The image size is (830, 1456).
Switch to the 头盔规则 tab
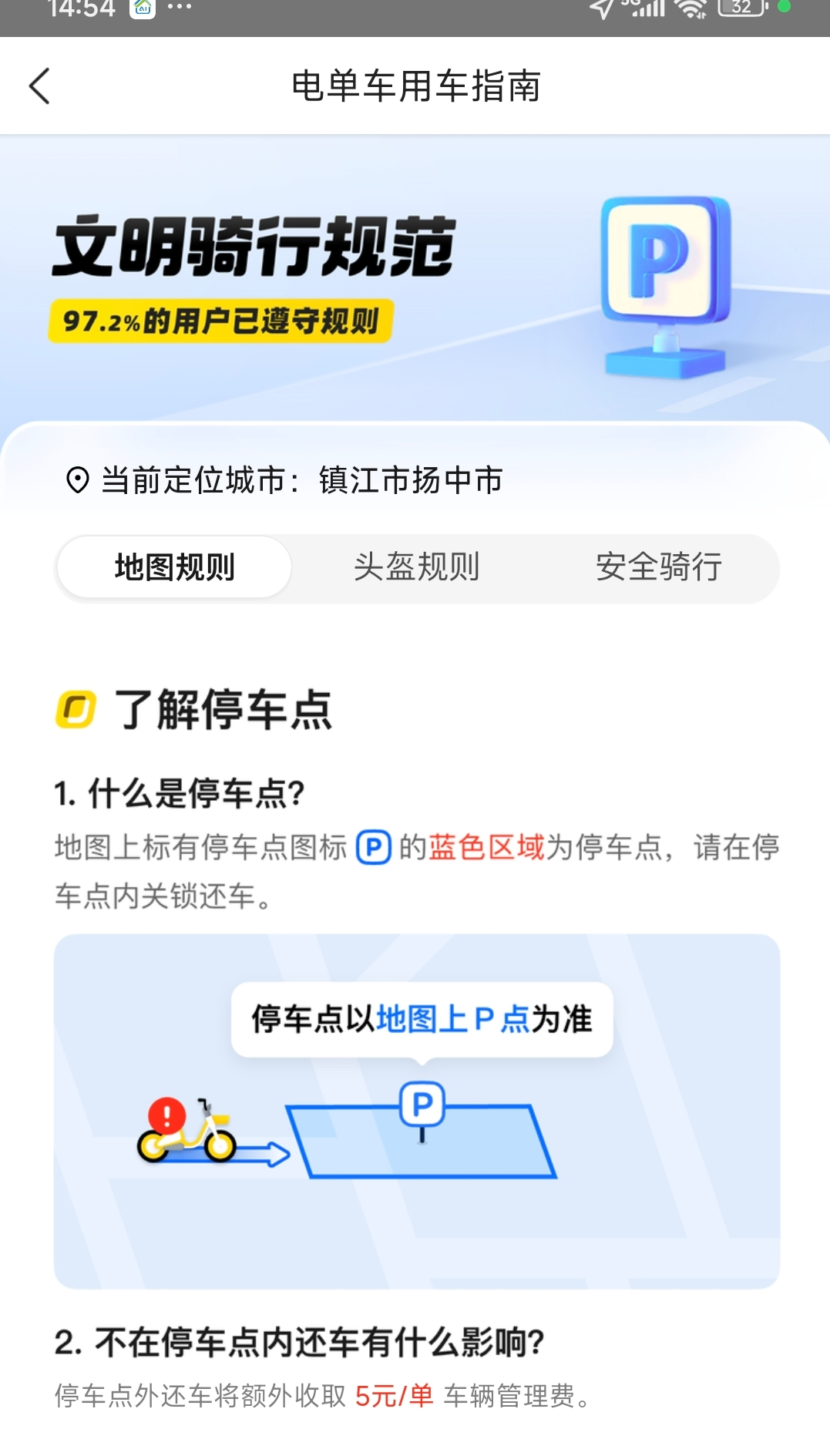point(416,567)
